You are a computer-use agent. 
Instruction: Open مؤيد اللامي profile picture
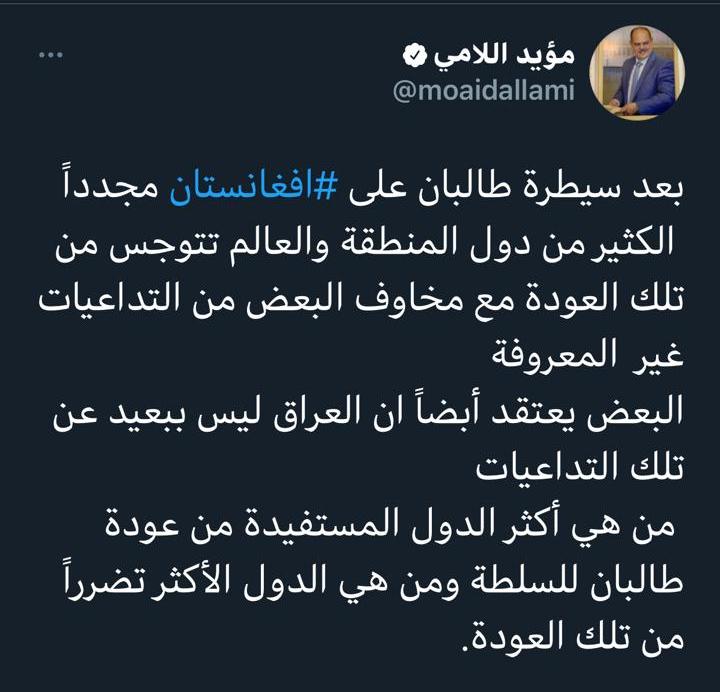[637, 73]
